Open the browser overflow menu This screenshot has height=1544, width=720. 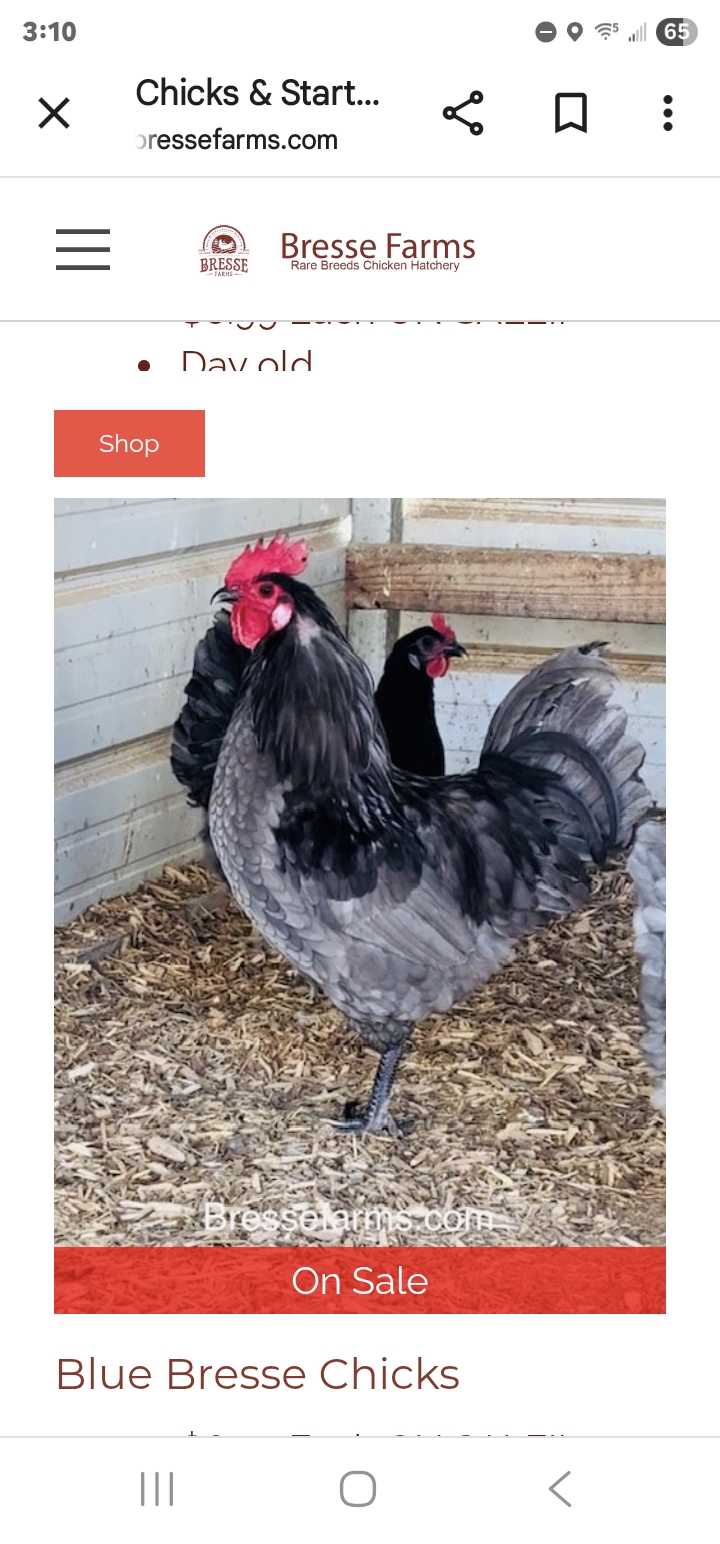[x=667, y=113]
